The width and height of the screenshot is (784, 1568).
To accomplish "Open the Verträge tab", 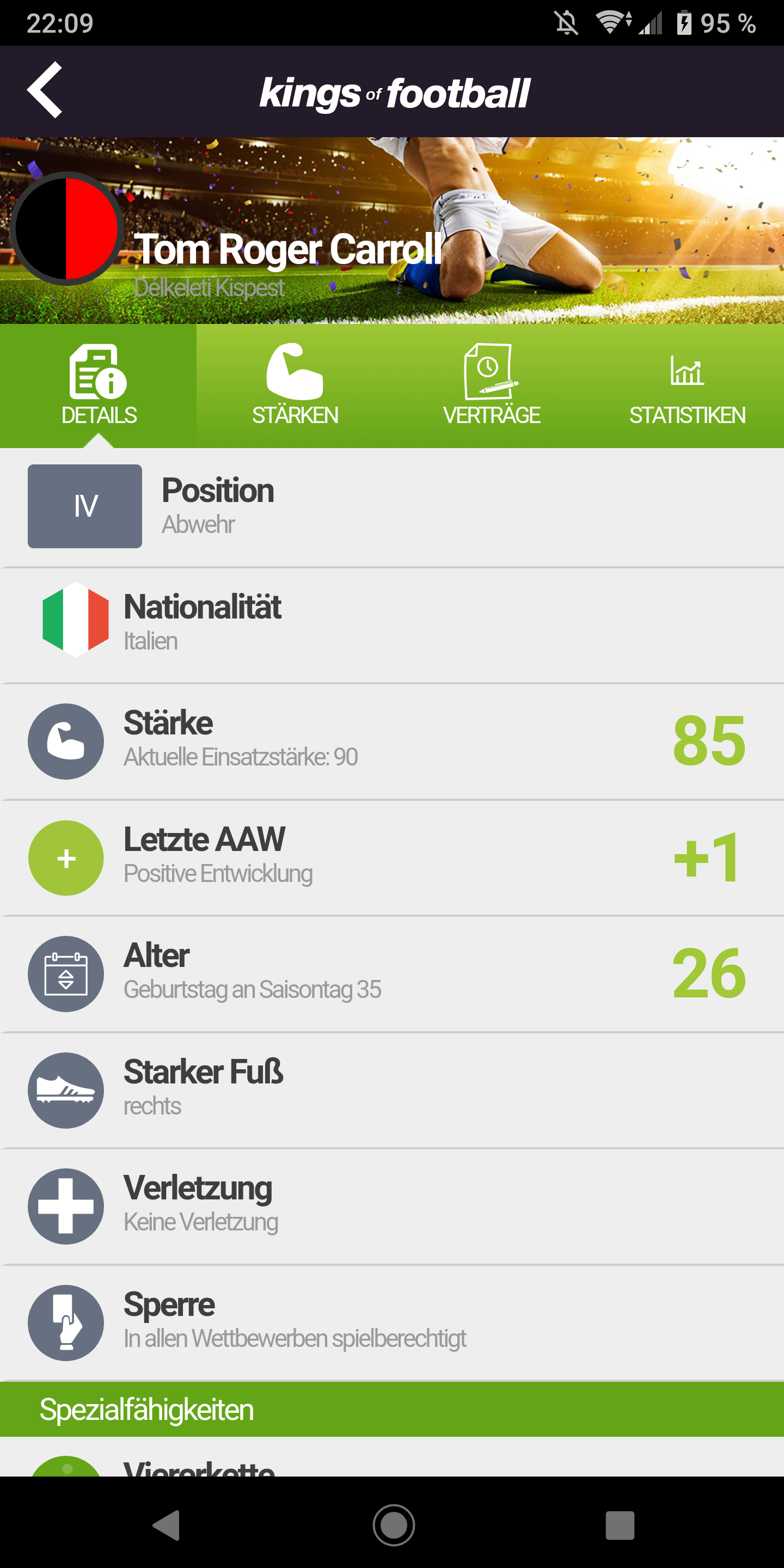I will (491, 386).
